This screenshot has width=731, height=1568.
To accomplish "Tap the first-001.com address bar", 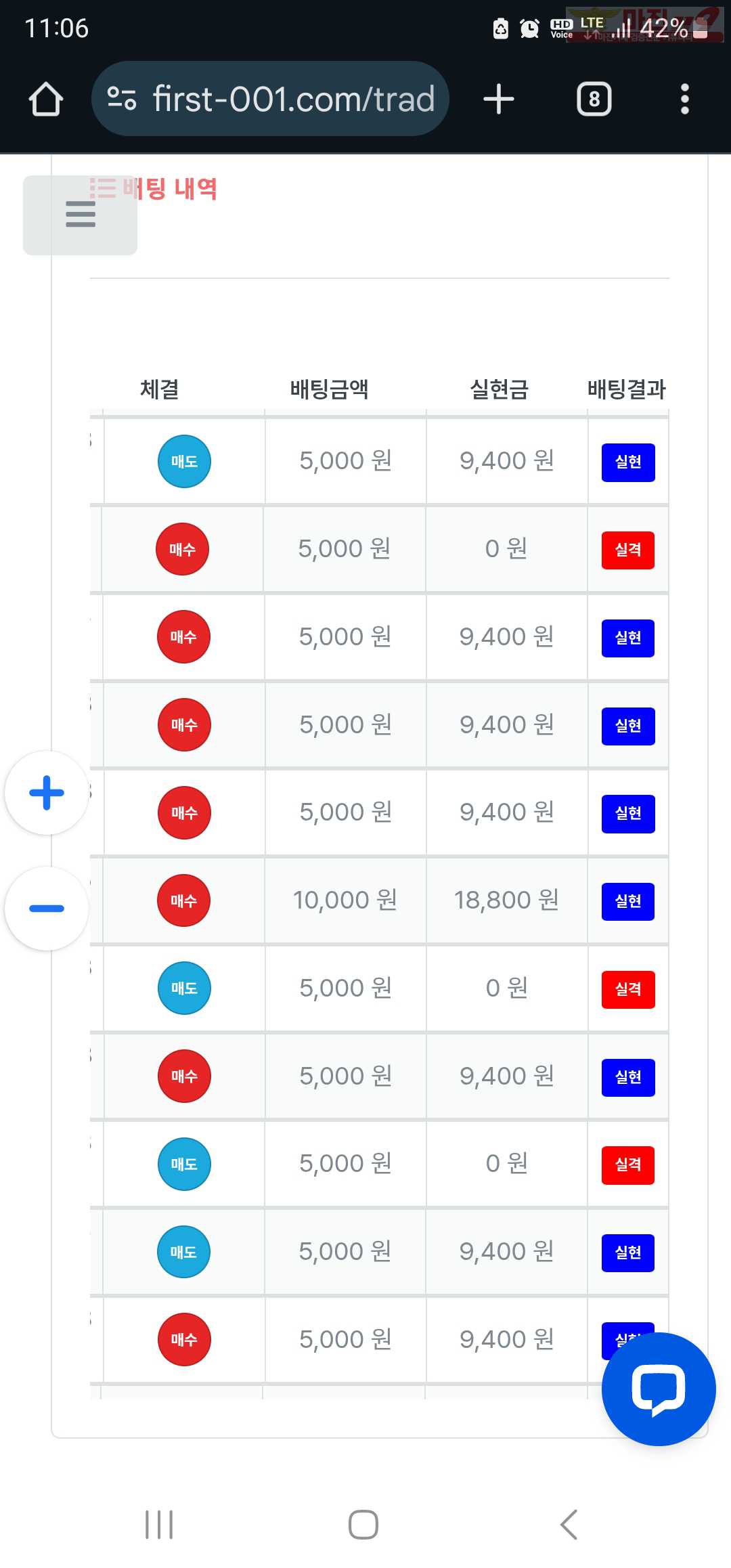I will [270, 99].
